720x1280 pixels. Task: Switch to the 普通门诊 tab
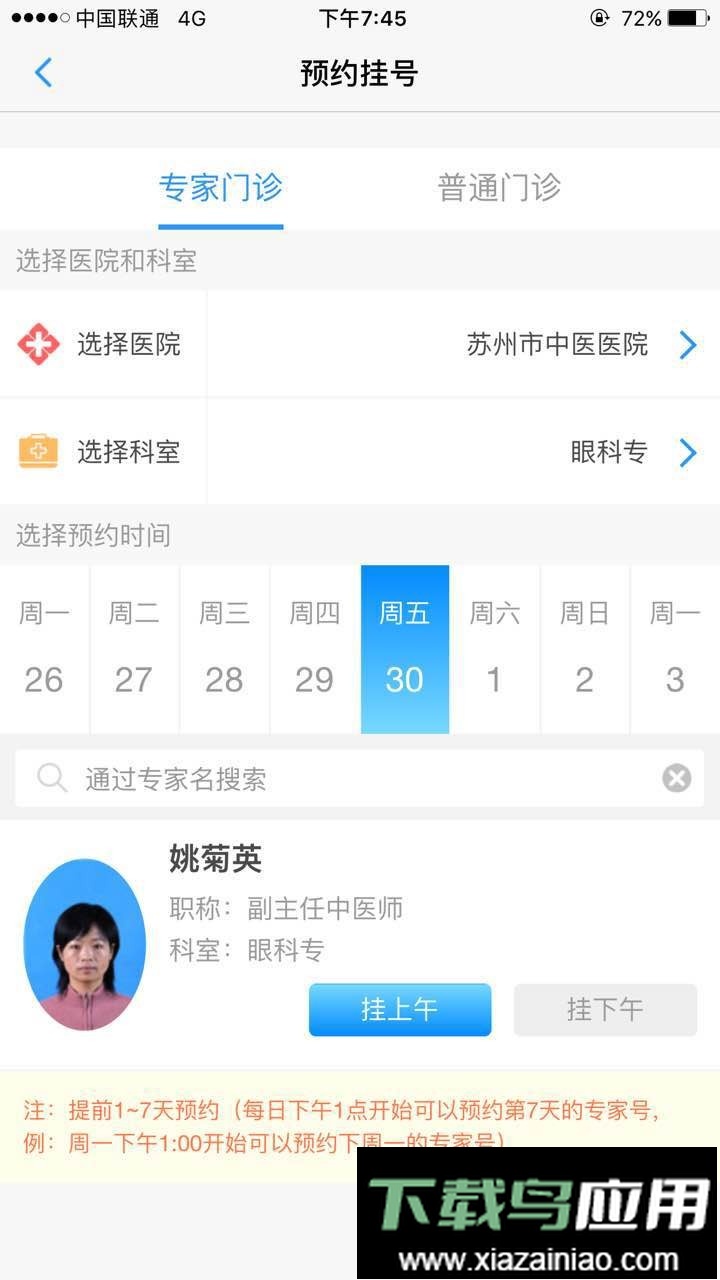pos(499,188)
